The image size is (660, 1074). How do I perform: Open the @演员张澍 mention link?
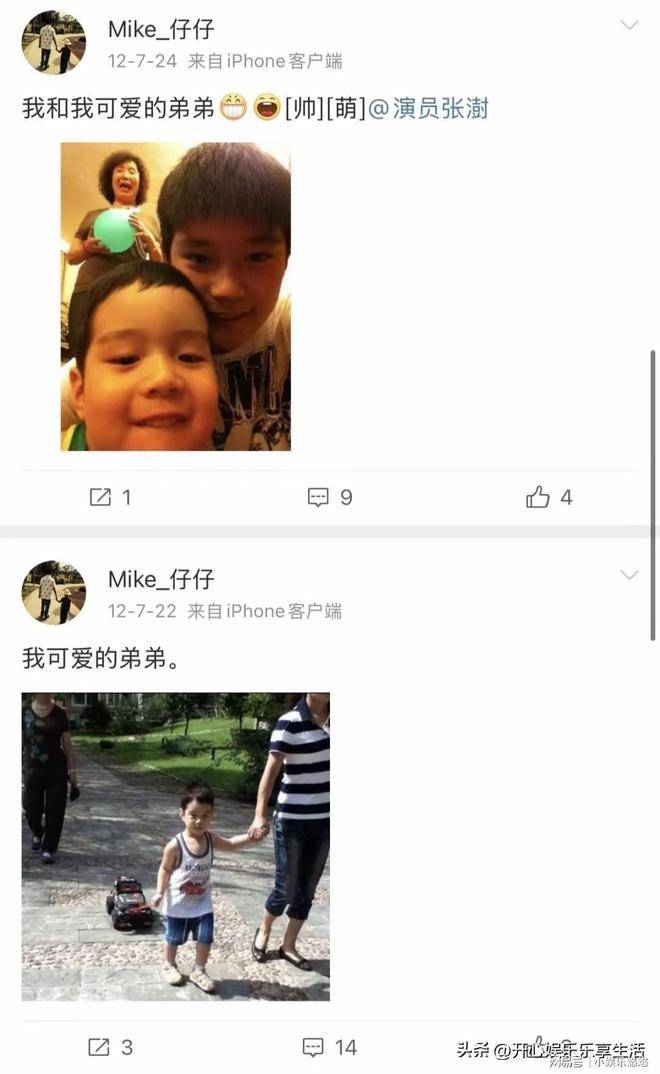(429, 109)
